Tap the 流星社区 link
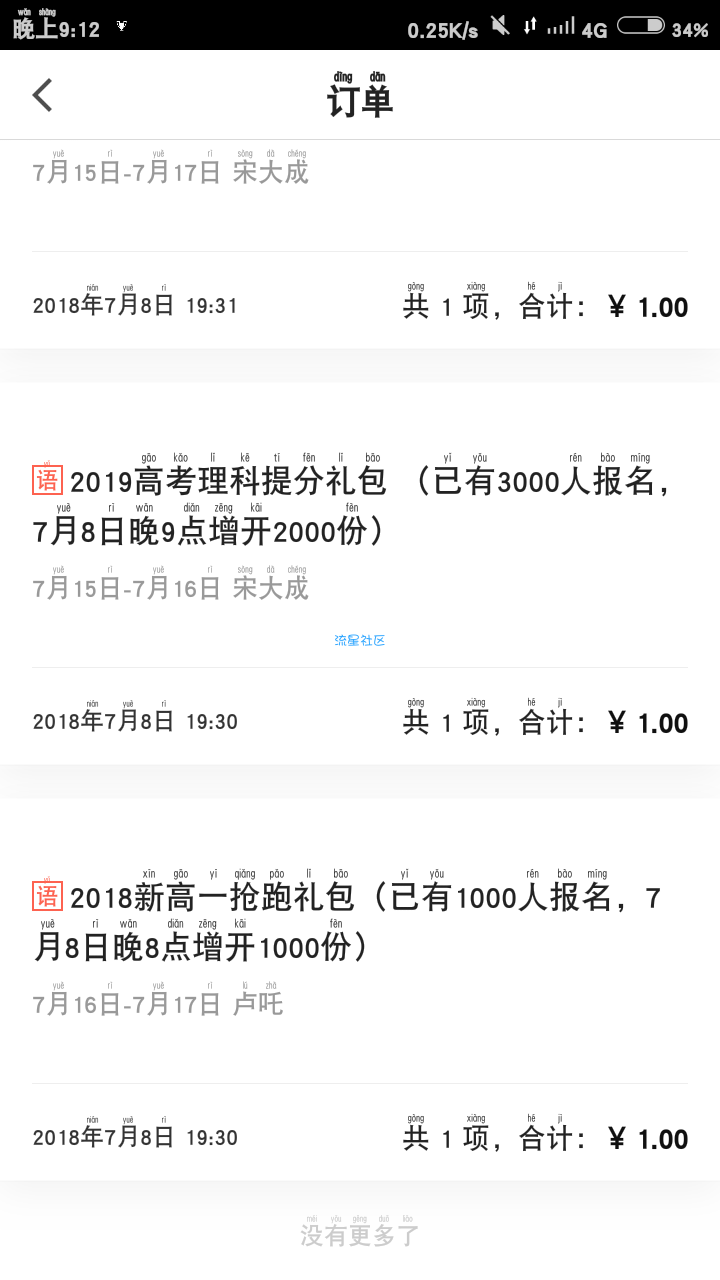 [x=360, y=640]
